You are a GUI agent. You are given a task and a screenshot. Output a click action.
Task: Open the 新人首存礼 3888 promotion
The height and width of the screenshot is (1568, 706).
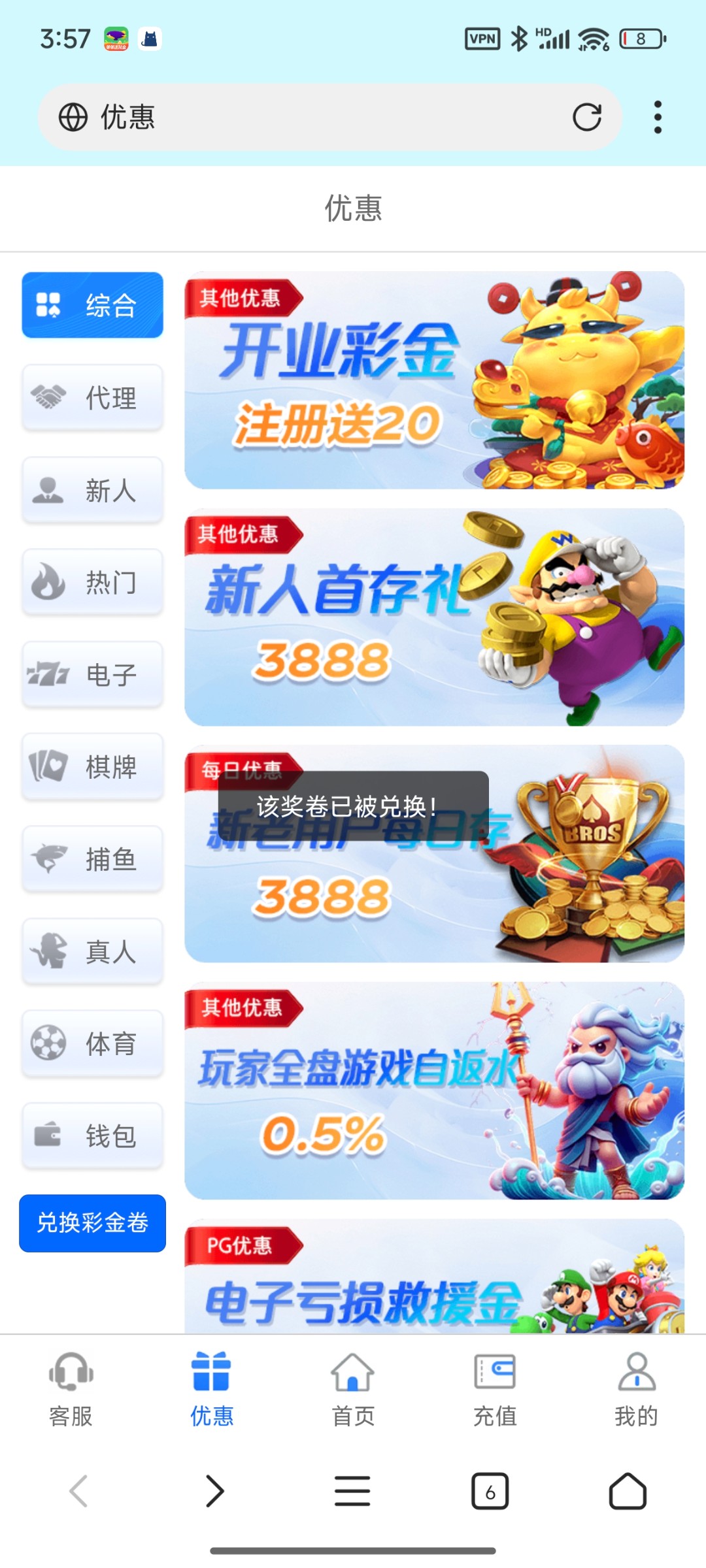434,617
